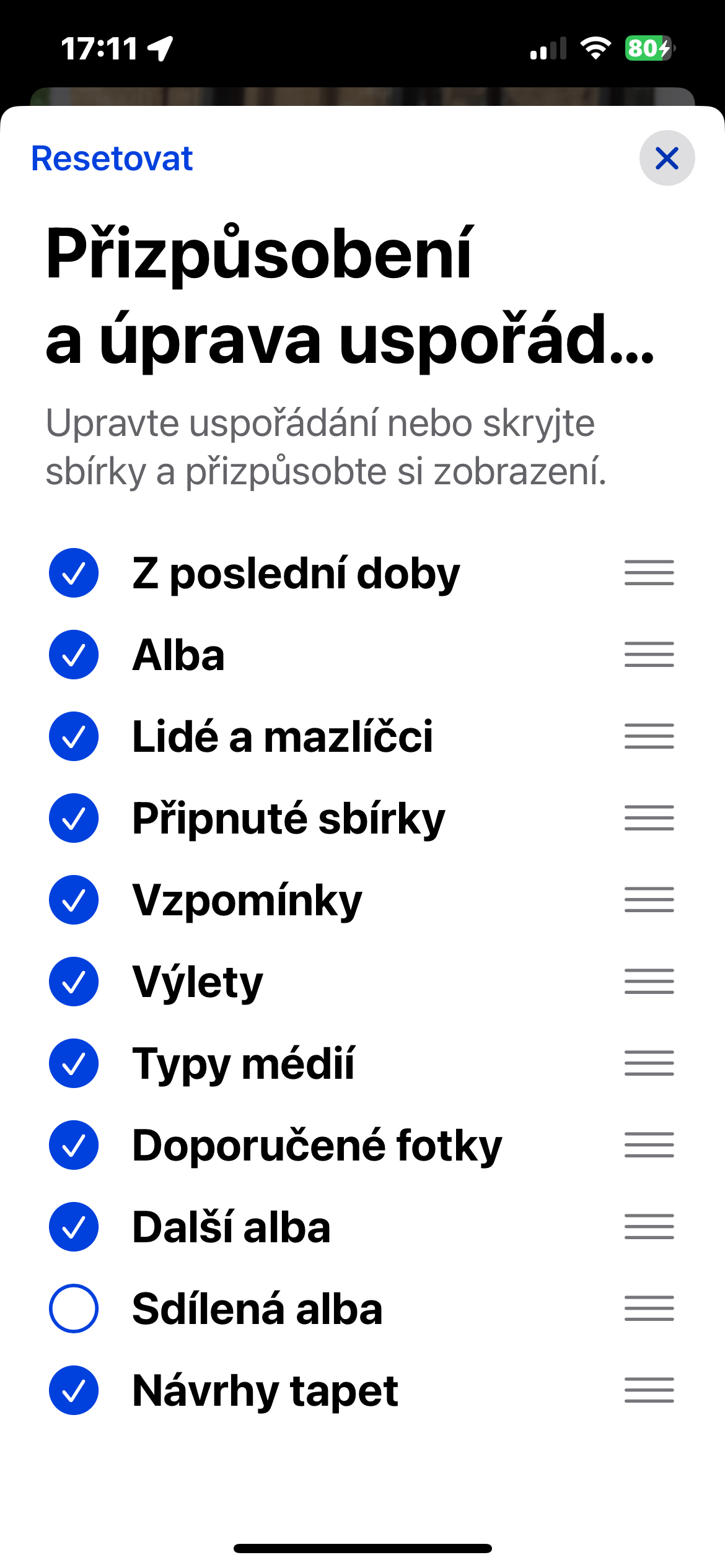Viewport: 725px width, 1568px height.
Task: Tap the reorder handle next to Alba
Action: tap(649, 655)
